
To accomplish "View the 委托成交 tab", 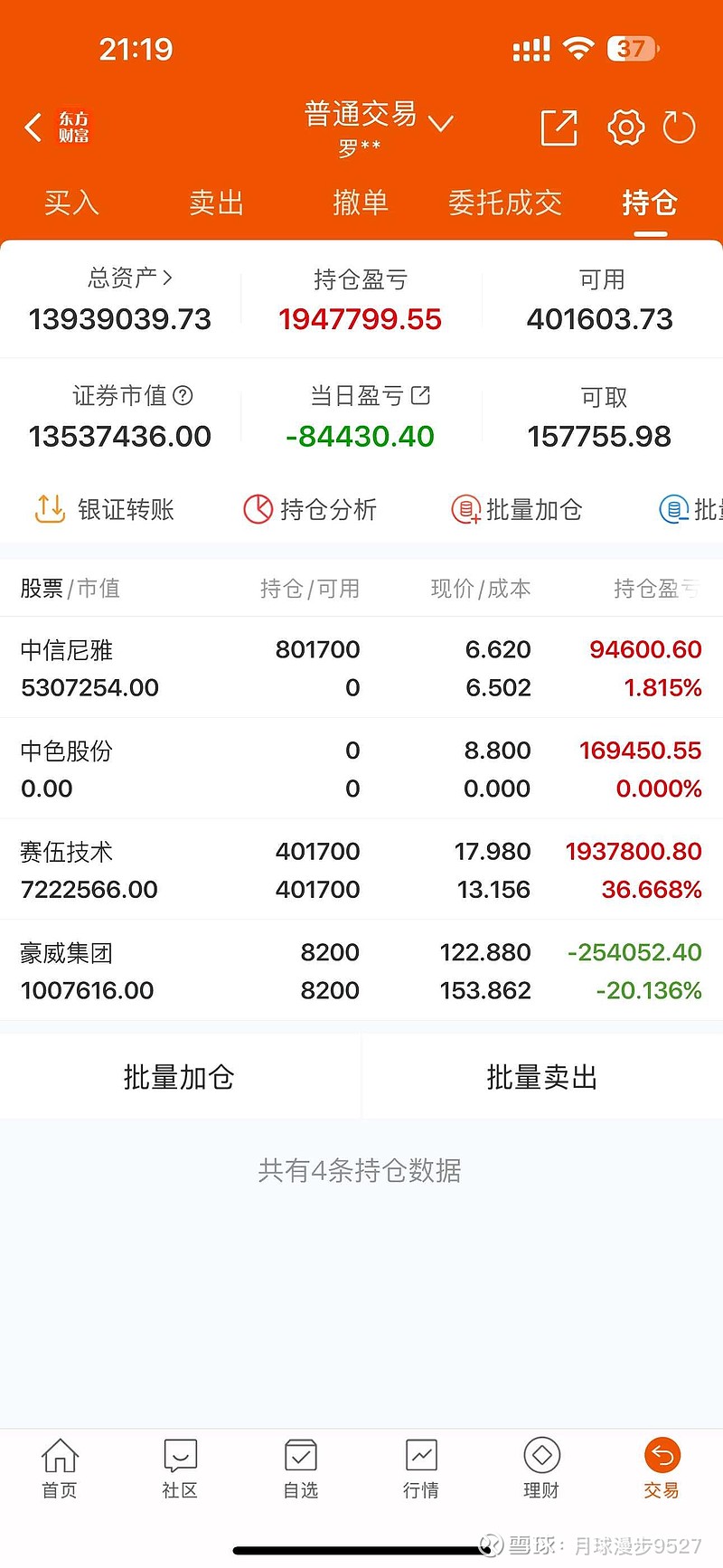I will pos(505,203).
